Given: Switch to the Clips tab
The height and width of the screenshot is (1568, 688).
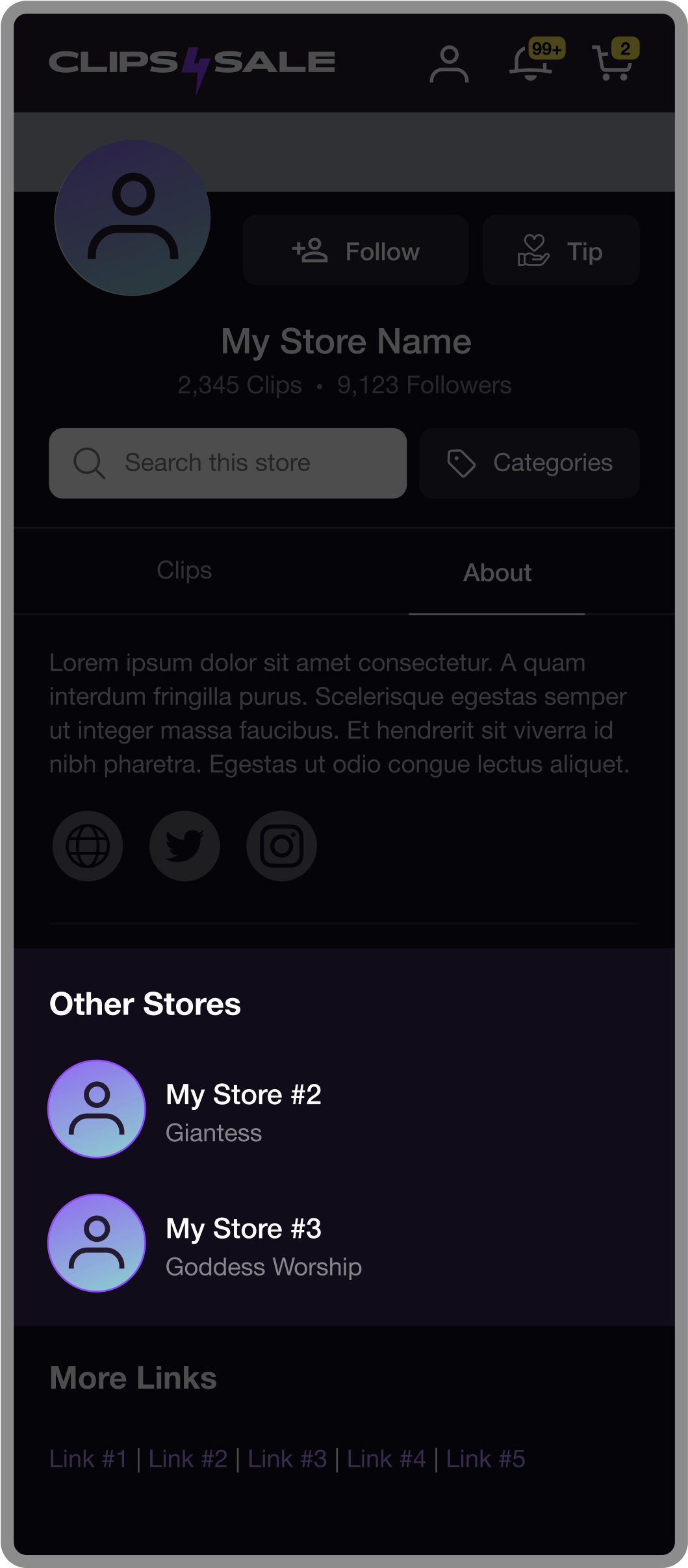Looking at the screenshot, I should (185, 571).
